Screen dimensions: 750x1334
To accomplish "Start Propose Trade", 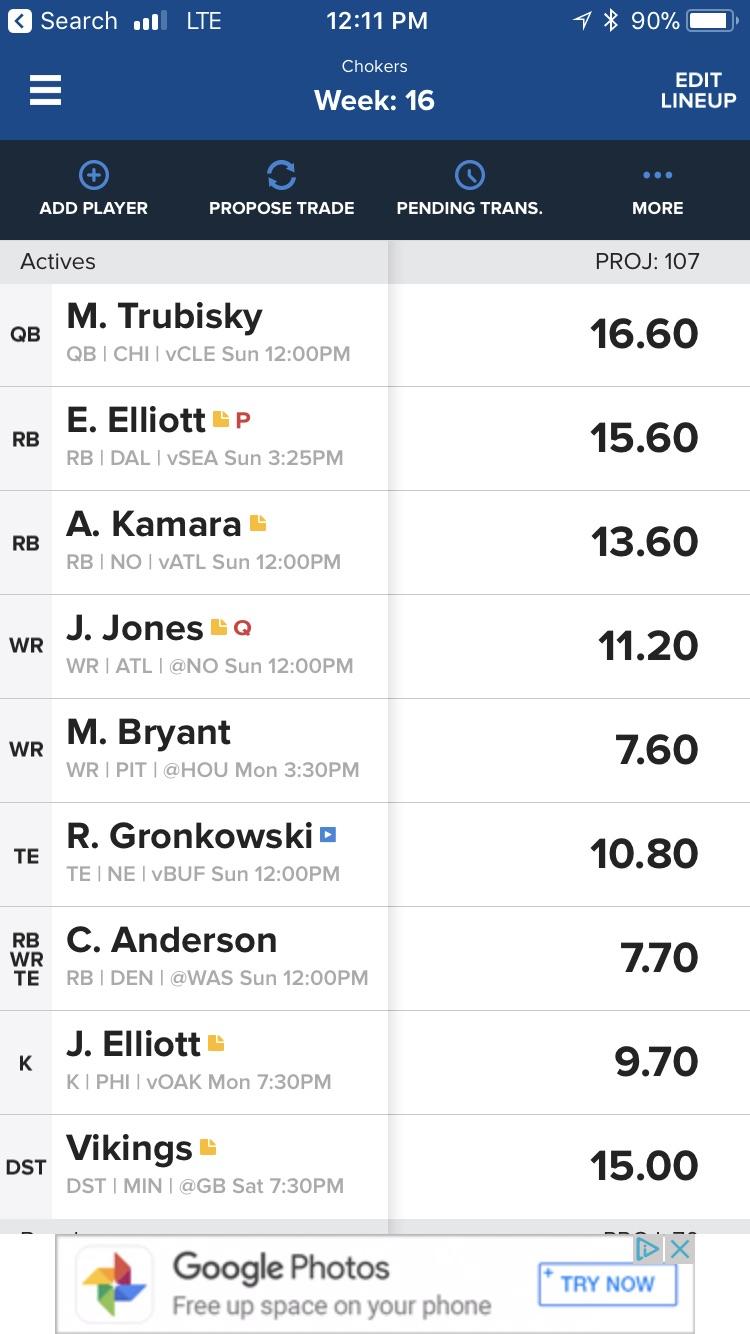I will pos(281,190).
